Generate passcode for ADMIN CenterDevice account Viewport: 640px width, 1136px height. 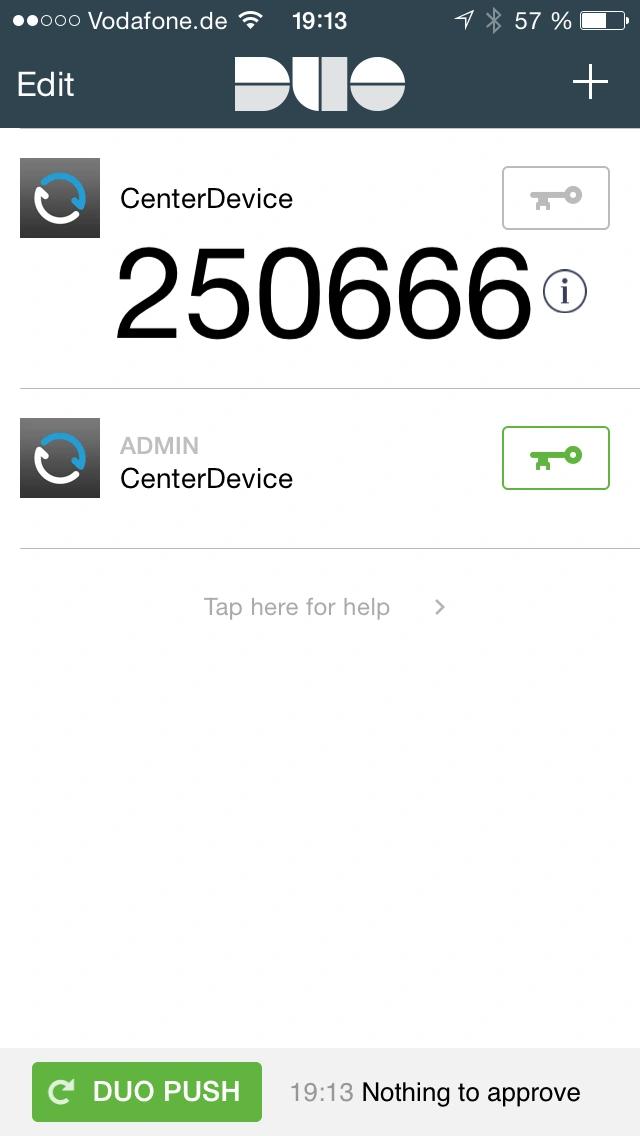click(x=556, y=458)
